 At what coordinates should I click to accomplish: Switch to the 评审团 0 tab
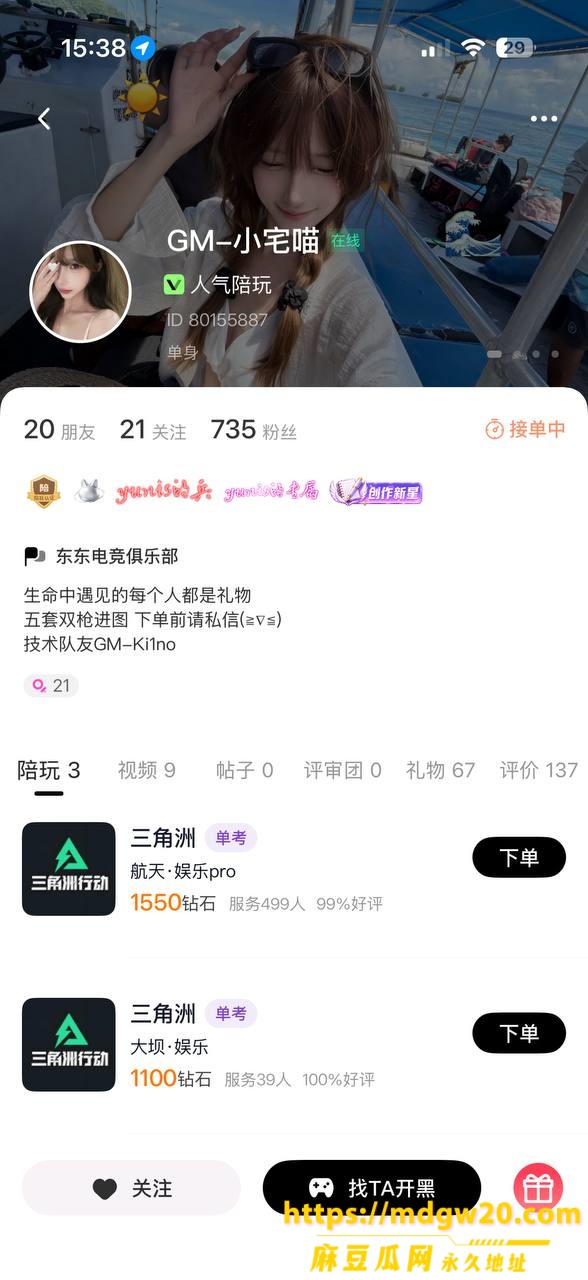click(343, 770)
